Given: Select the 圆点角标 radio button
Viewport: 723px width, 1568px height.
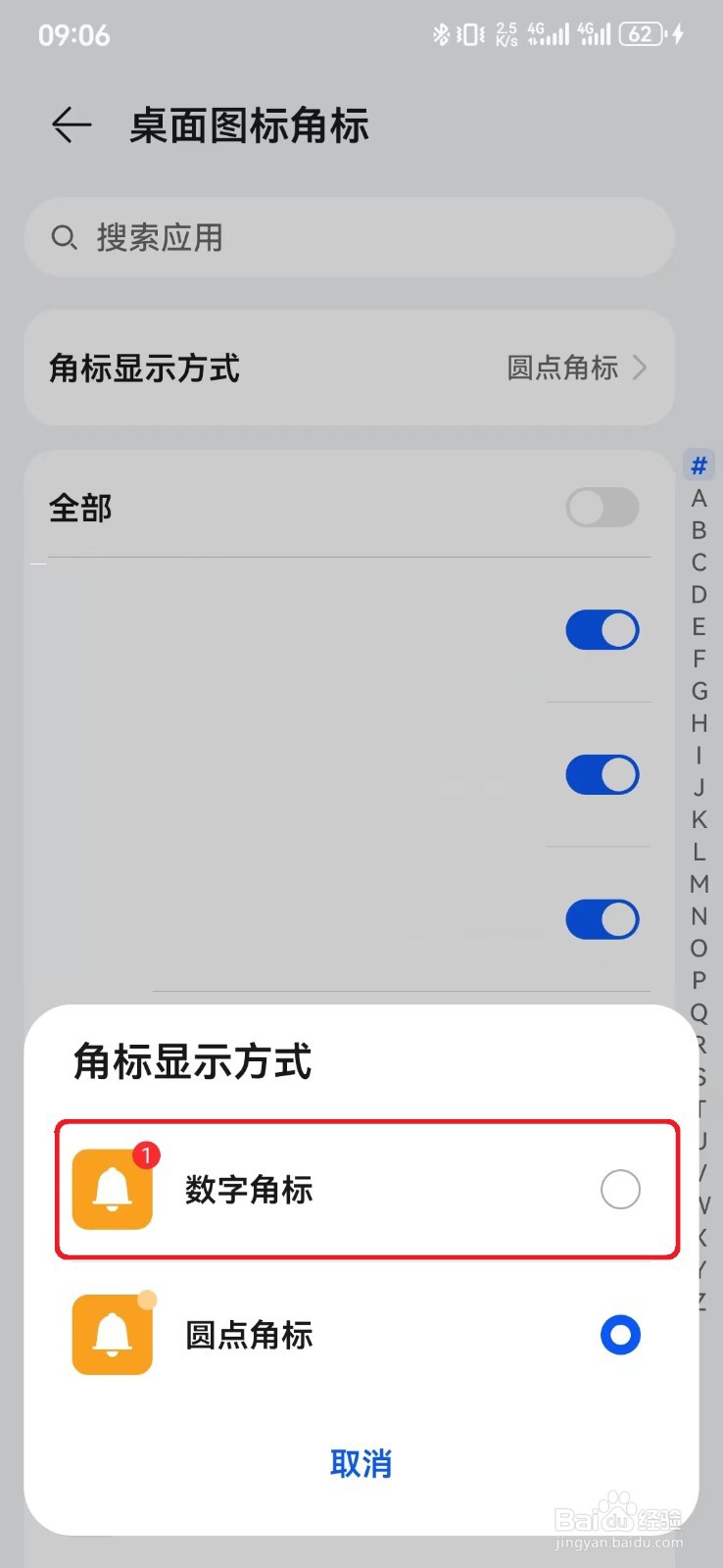Looking at the screenshot, I should 620,1335.
